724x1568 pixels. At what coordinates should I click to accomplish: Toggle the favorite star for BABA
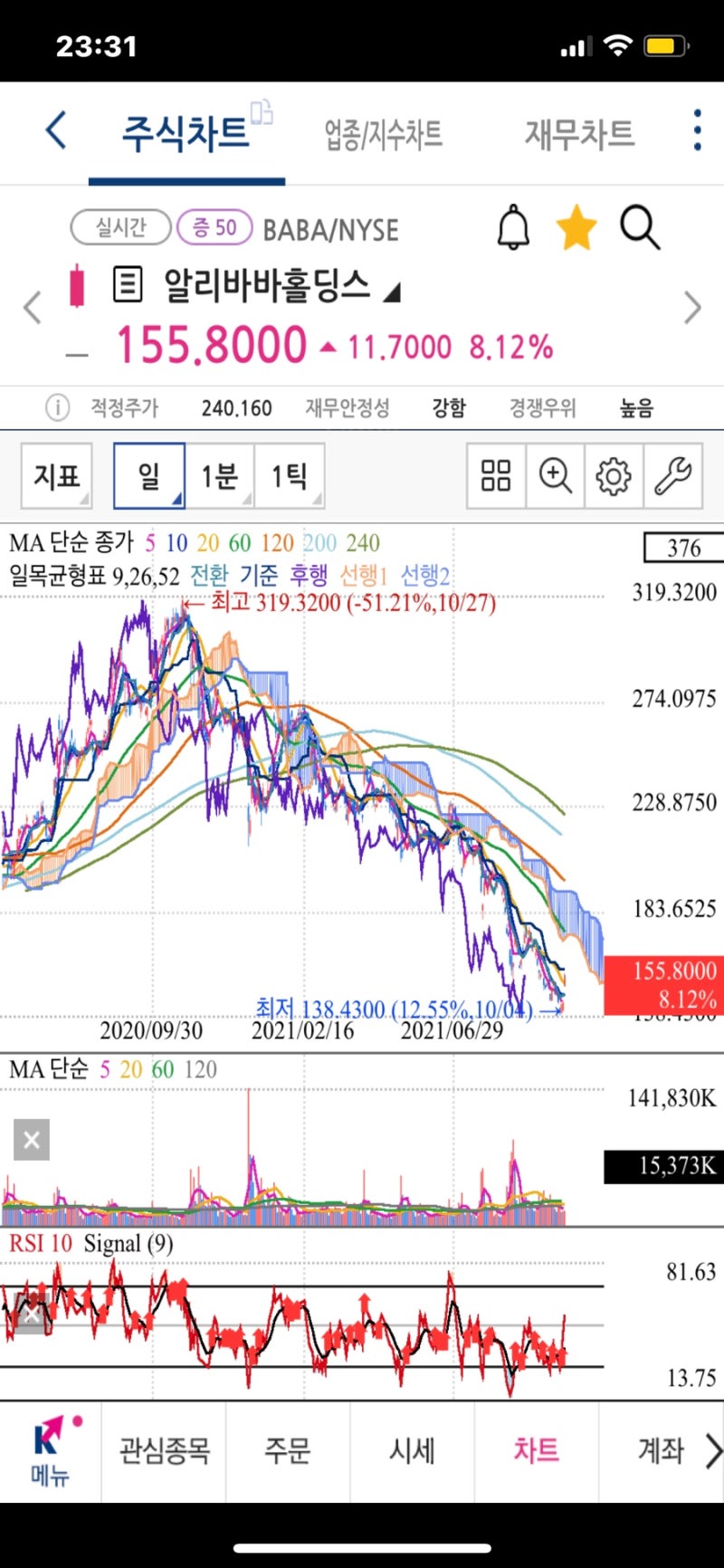(576, 228)
